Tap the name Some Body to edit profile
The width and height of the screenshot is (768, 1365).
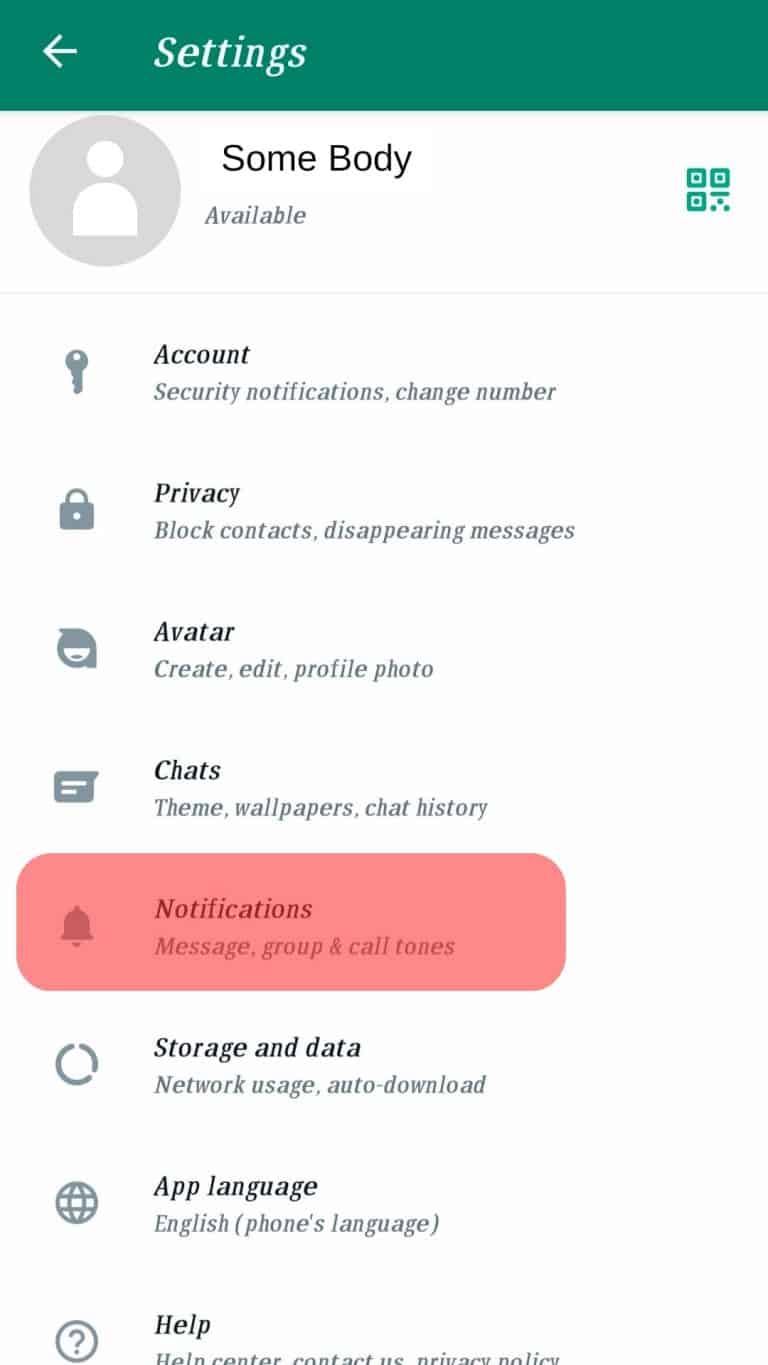[315, 158]
